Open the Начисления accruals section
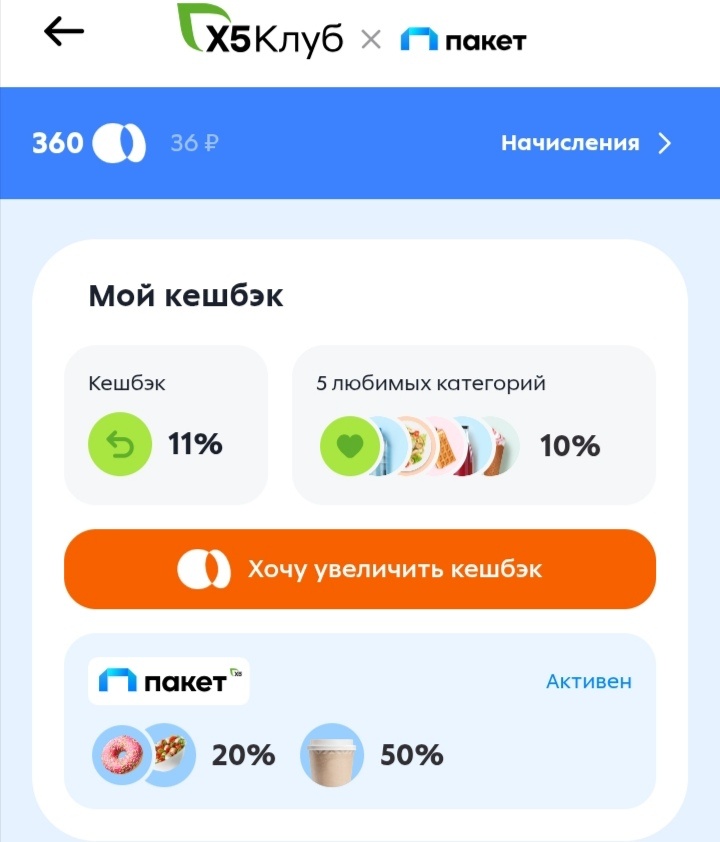Image resolution: width=720 pixels, height=842 pixels. click(x=569, y=142)
